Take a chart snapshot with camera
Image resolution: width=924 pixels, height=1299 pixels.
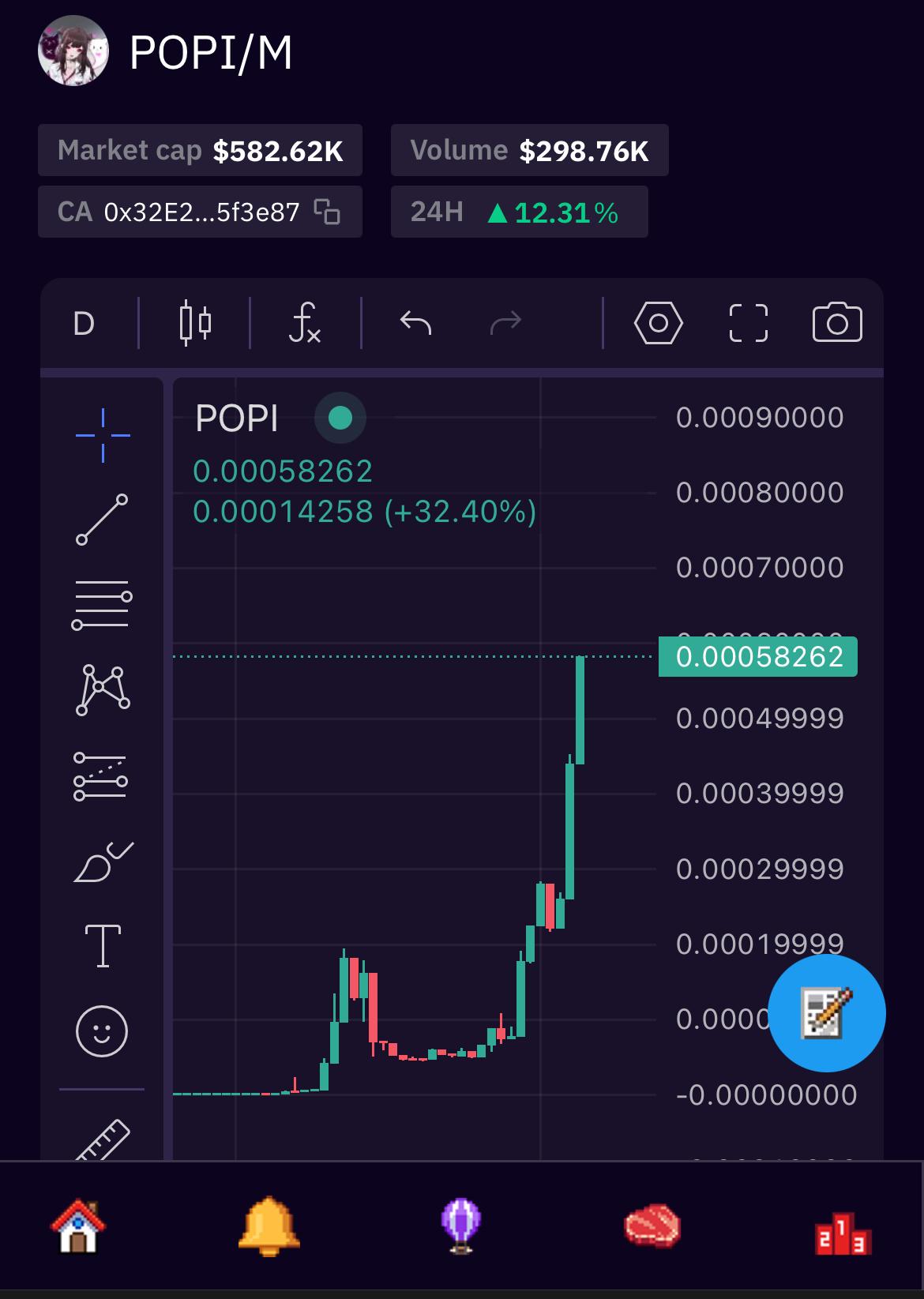click(x=837, y=323)
